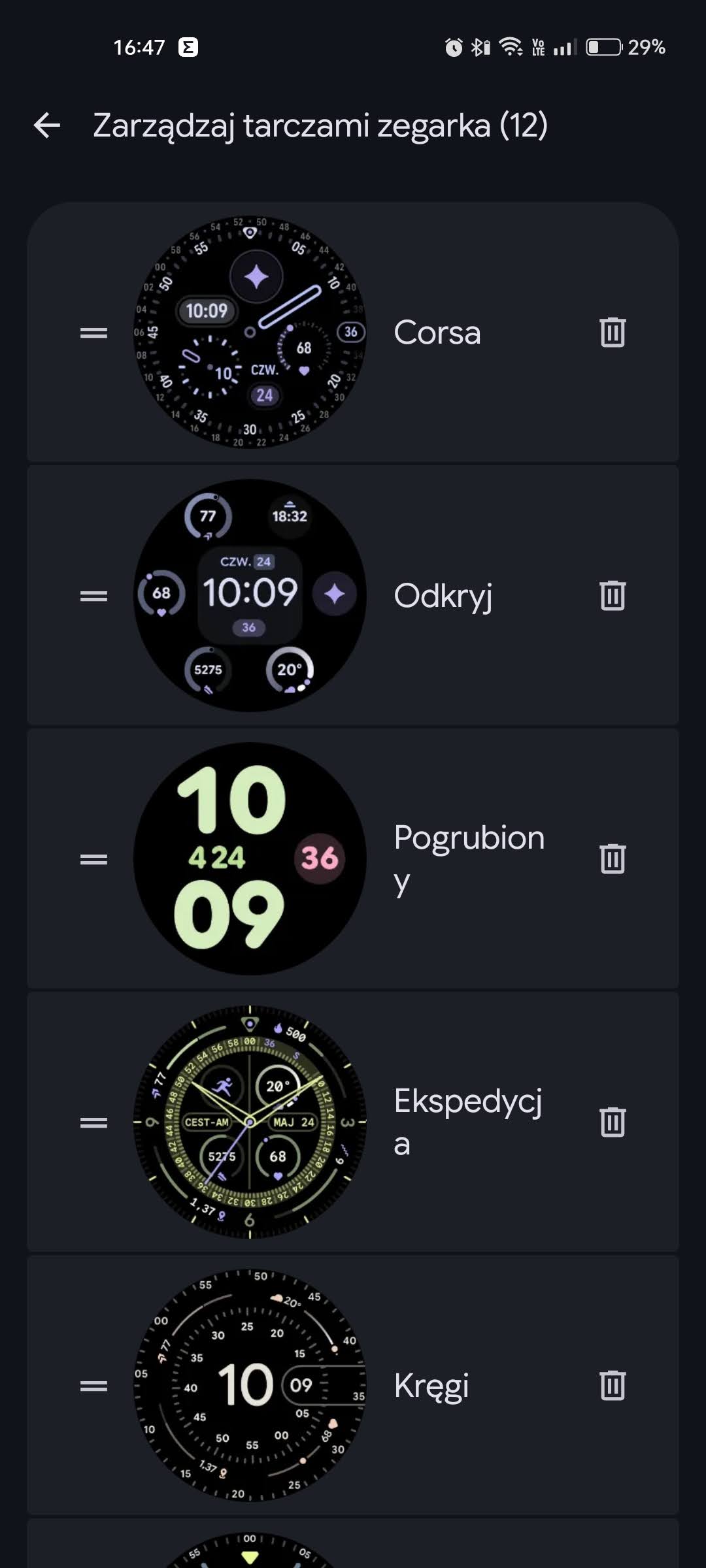Select the Odkryj watch face preview
The width and height of the screenshot is (706, 1568).
pyautogui.click(x=250, y=596)
